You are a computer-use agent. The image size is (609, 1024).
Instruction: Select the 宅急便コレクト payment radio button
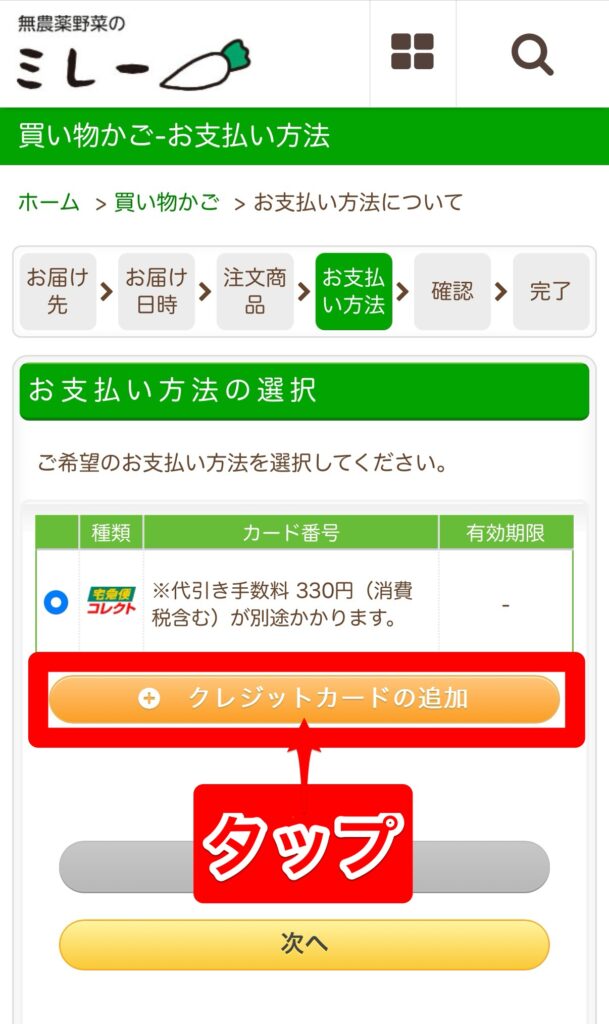(56, 602)
